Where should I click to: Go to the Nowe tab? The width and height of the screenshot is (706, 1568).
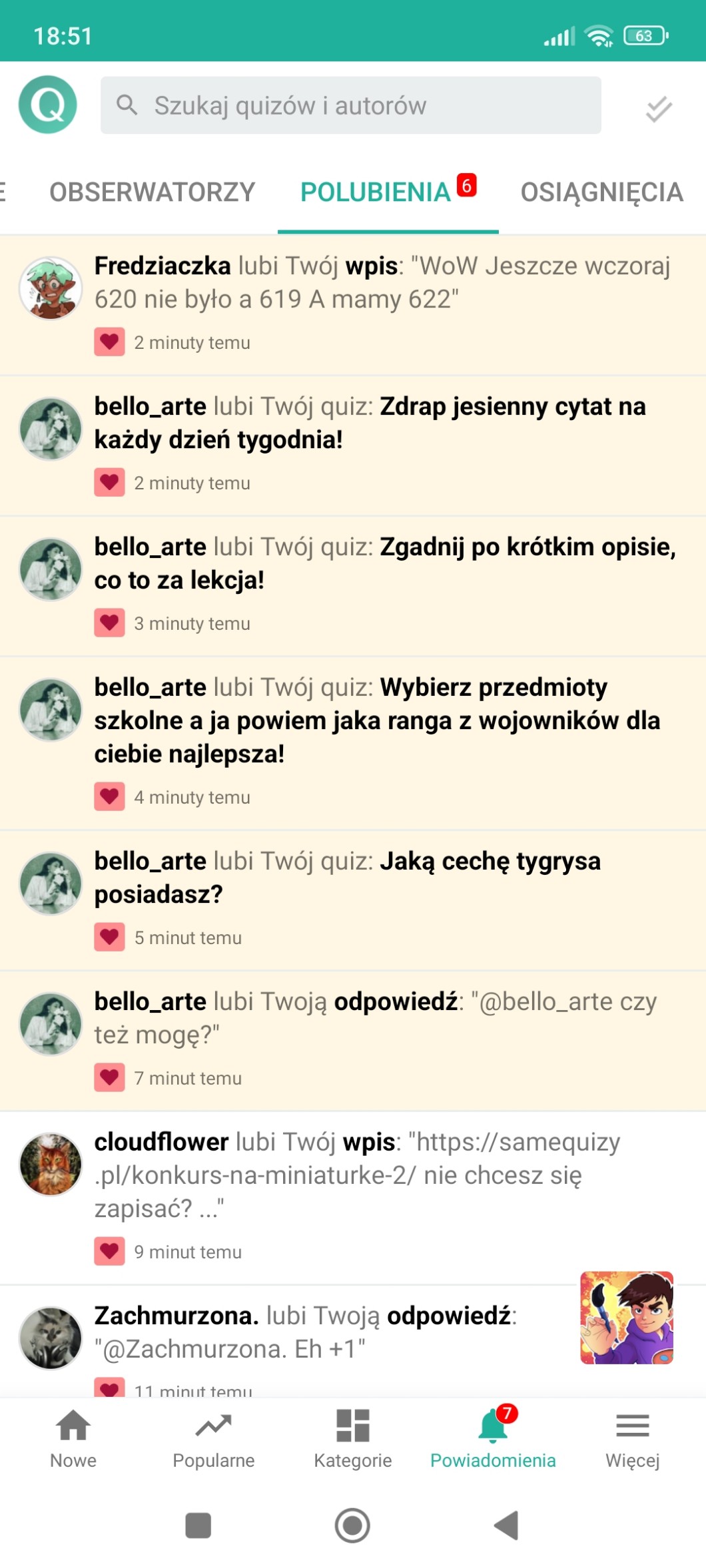pyautogui.click(x=73, y=1439)
